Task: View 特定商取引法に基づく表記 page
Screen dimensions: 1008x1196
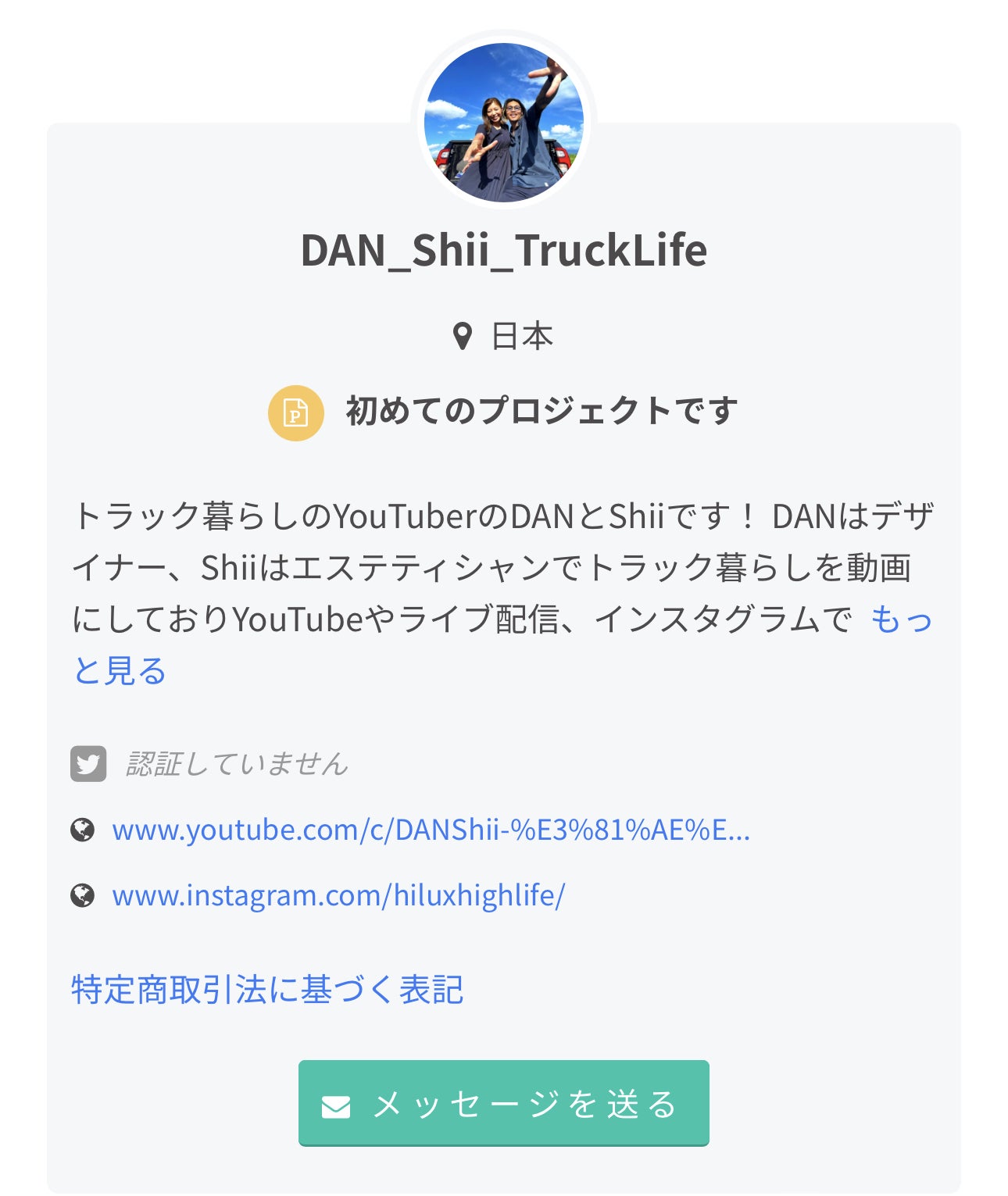Action: pos(267,990)
